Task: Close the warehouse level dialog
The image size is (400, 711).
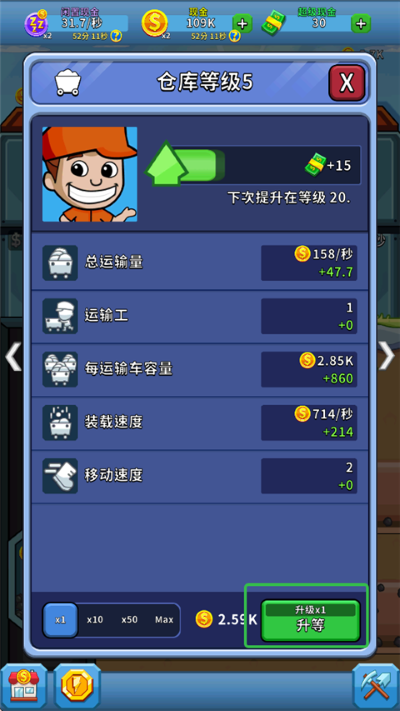Action: tap(347, 83)
